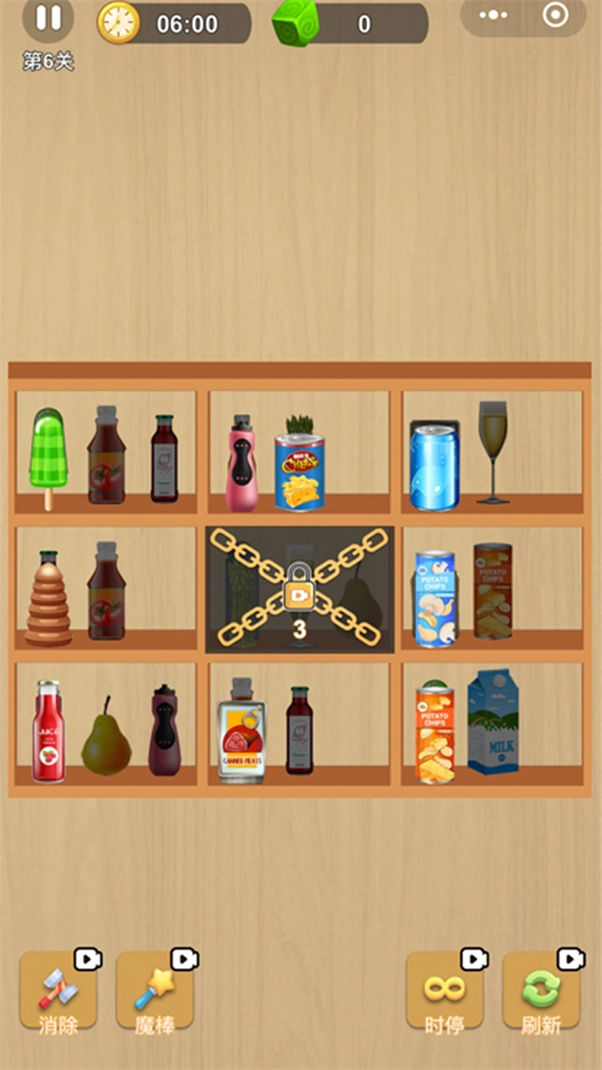Pick the brown stacked ring toy
The height and width of the screenshot is (1070, 602).
pyautogui.click(x=48, y=598)
